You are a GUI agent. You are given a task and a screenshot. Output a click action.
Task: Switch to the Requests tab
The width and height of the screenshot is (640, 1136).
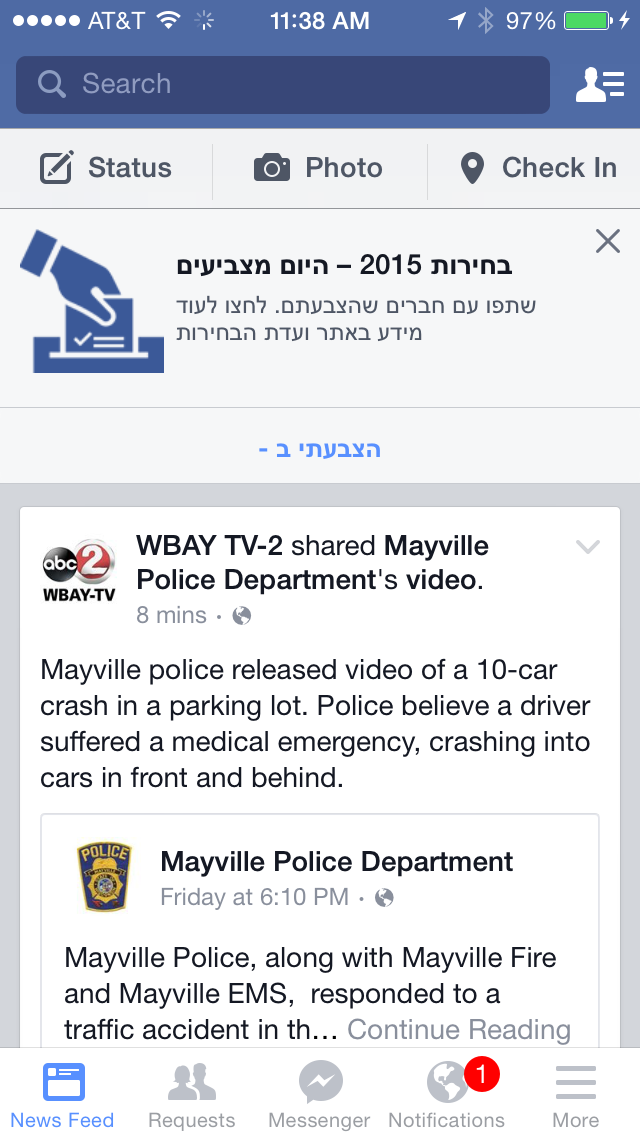(x=191, y=1095)
